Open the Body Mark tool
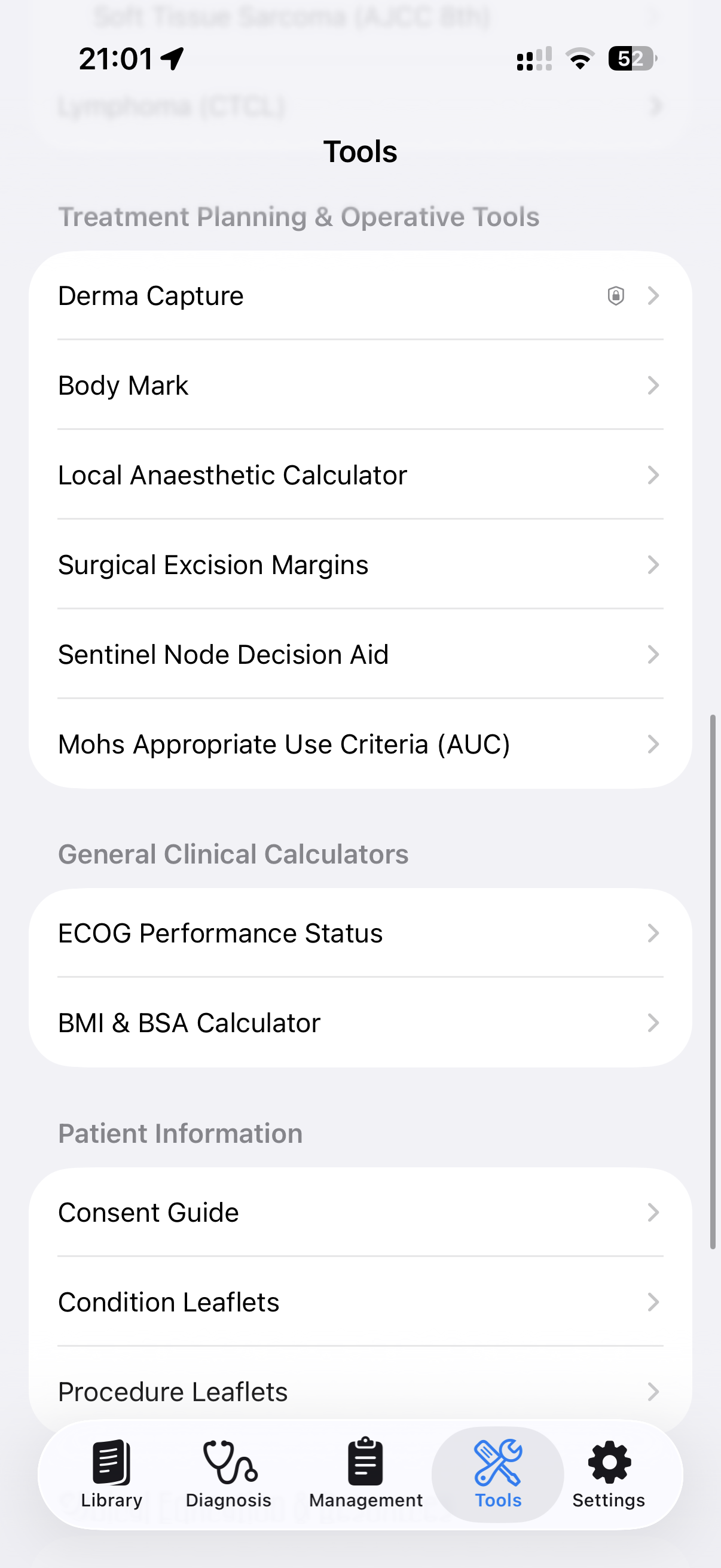 [x=304, y=385]
